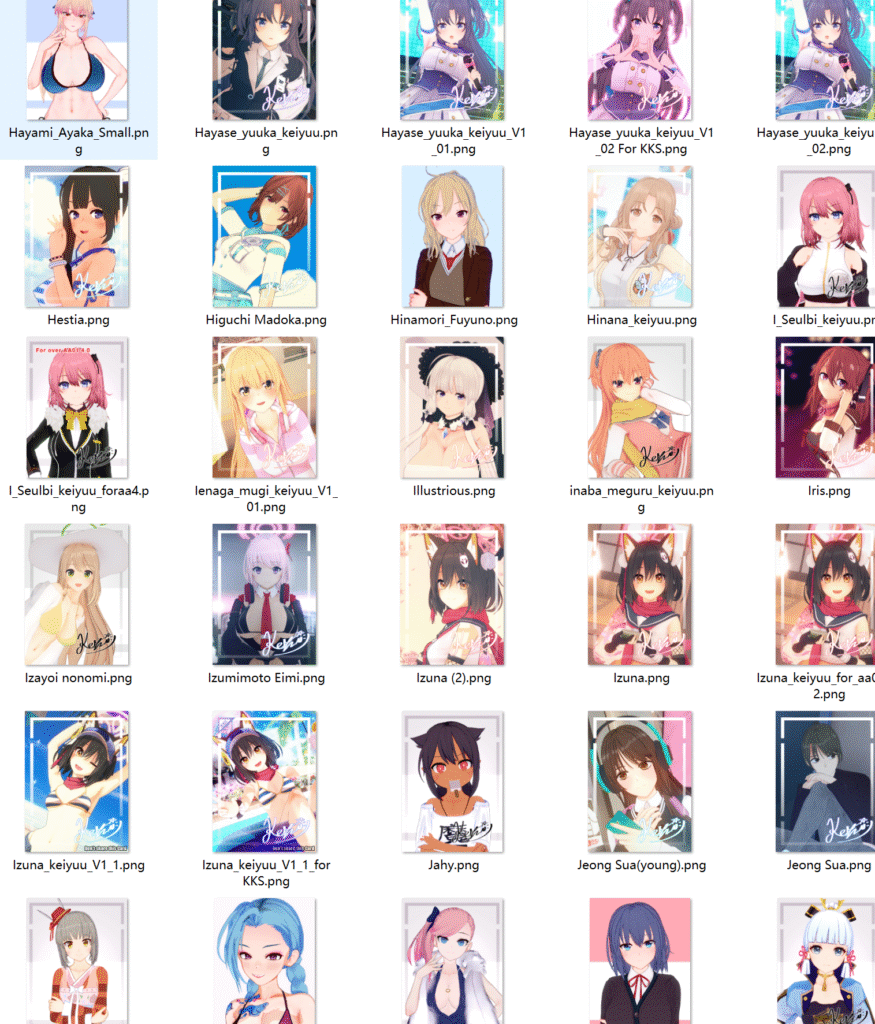Open Izumimoto Eimi.png
This screenshot has width=875, height=1024.
pos(265,594)
